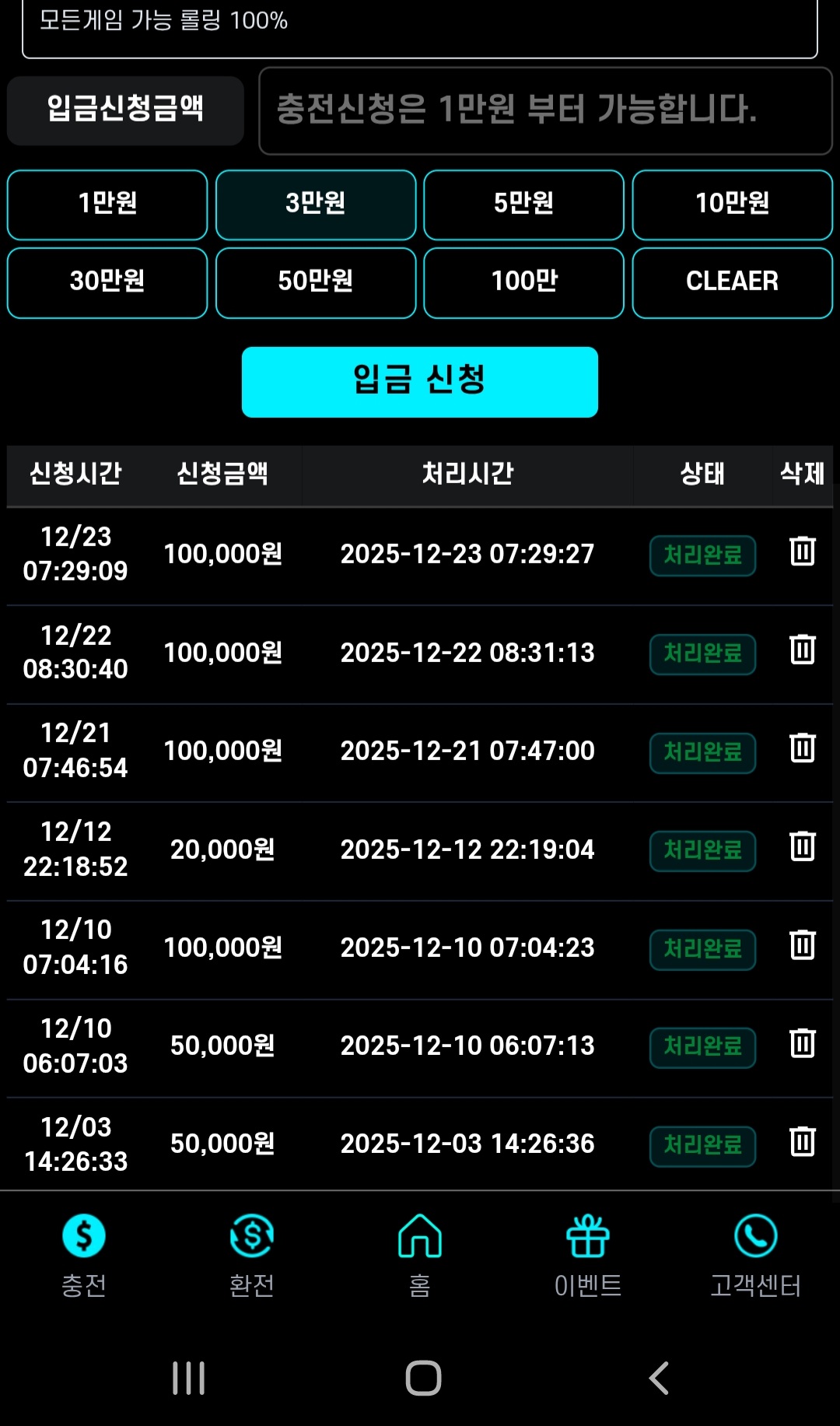Switch to the 충전 tab
Image resolution: width=840 pixels, height=1426 pixels.
(x=84, y=1253)
